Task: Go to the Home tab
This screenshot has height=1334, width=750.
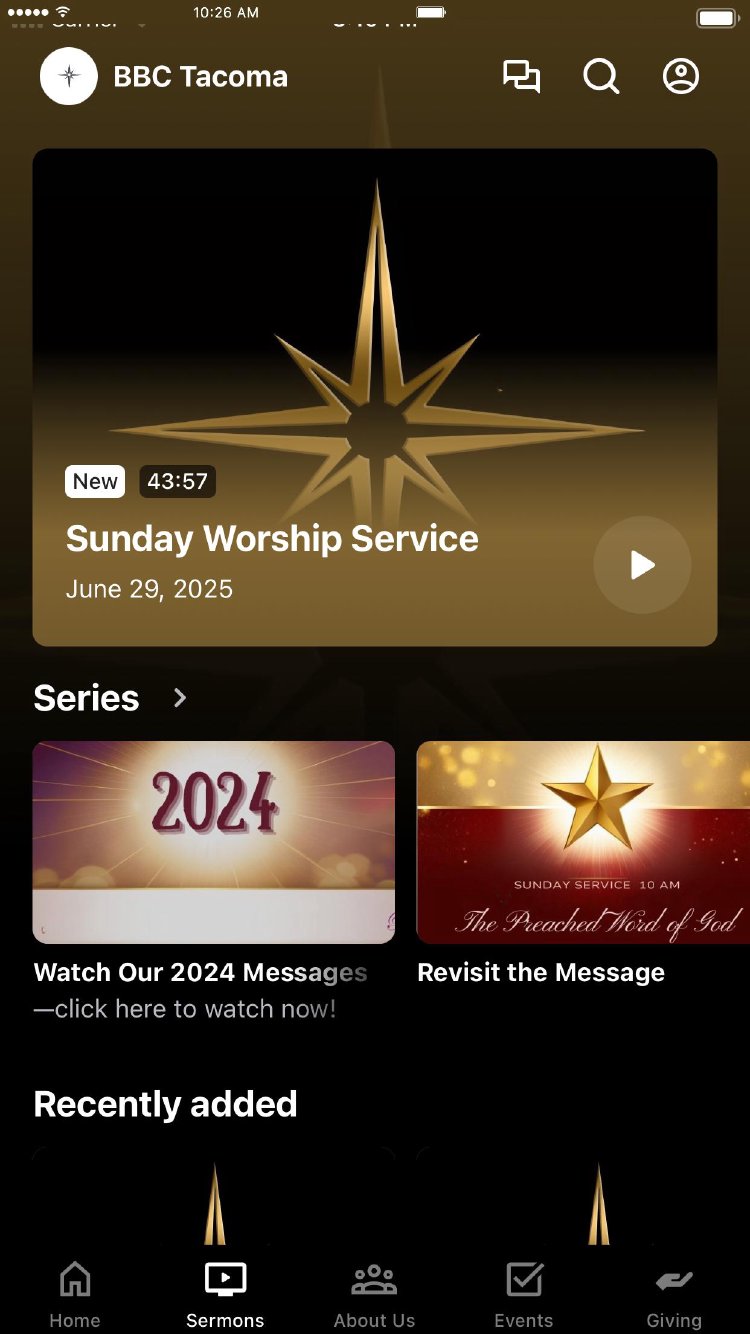Action: [75, 1295]
